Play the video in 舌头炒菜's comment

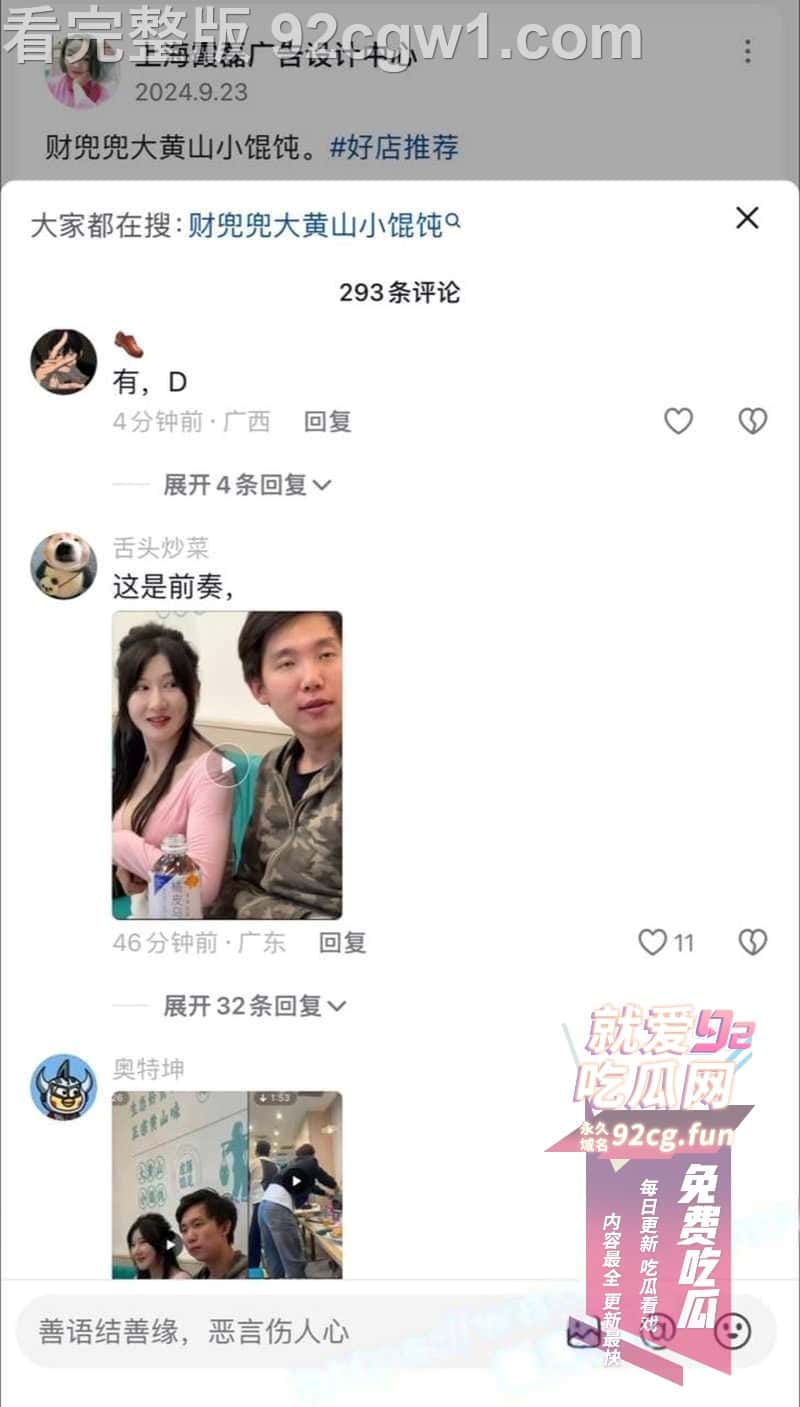click(x=227, y=765)
